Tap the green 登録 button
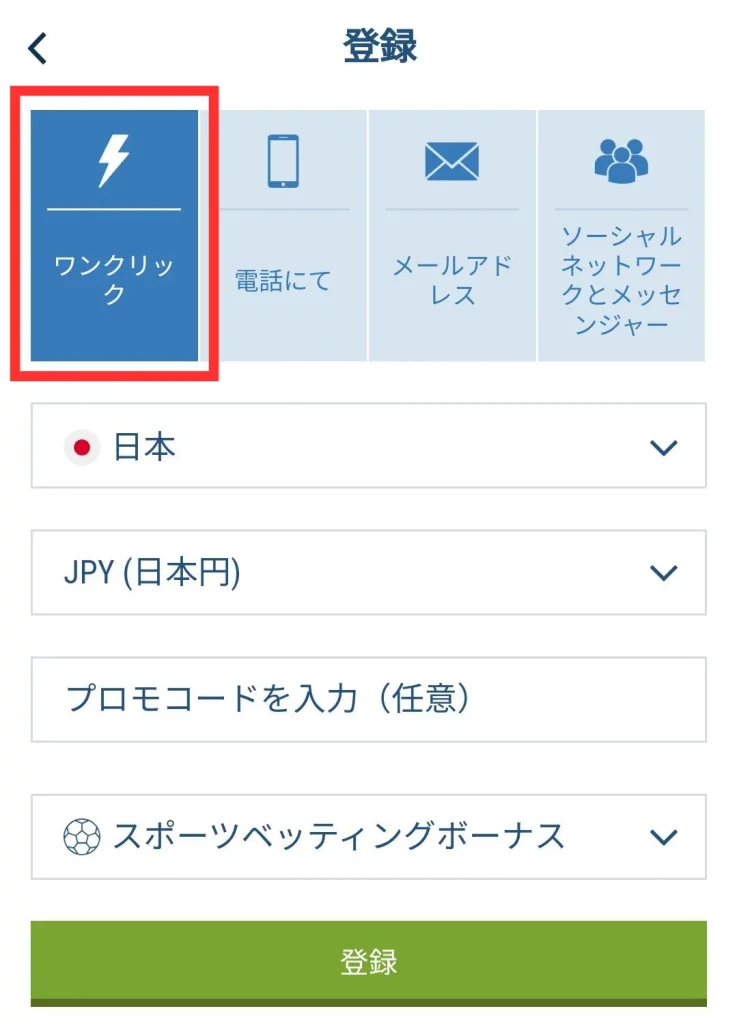Image resolution: width=737 pixels, height=1024 pixels. (368, 961)
